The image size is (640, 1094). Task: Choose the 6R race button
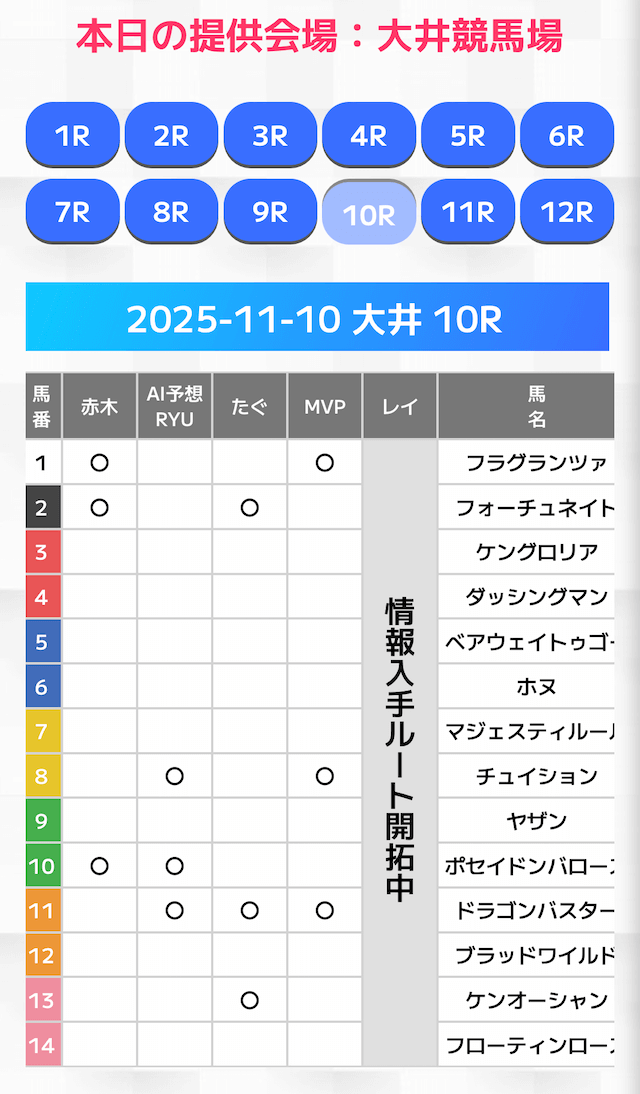pos(567,135)
